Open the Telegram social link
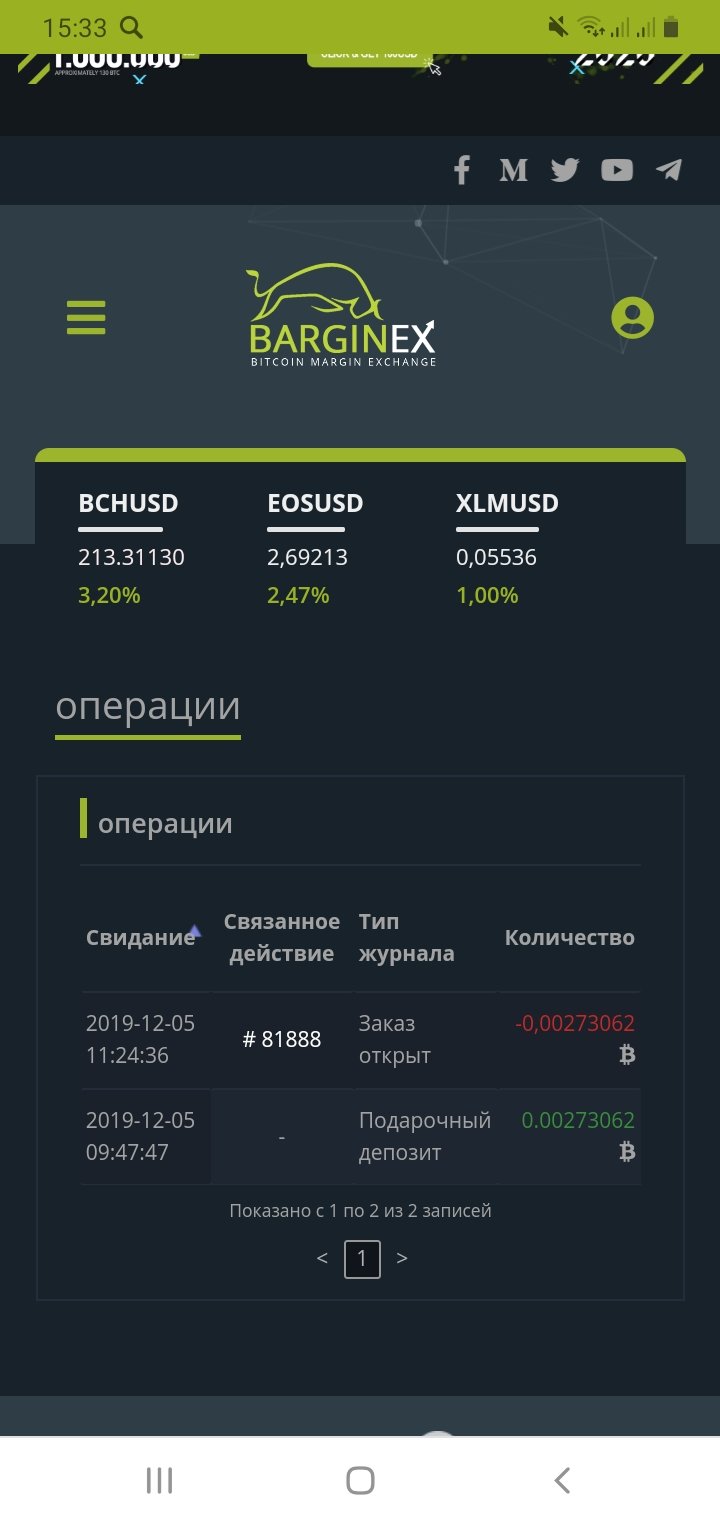The width and height of the screenshot is (720, 1520). [x=668, y=170]
